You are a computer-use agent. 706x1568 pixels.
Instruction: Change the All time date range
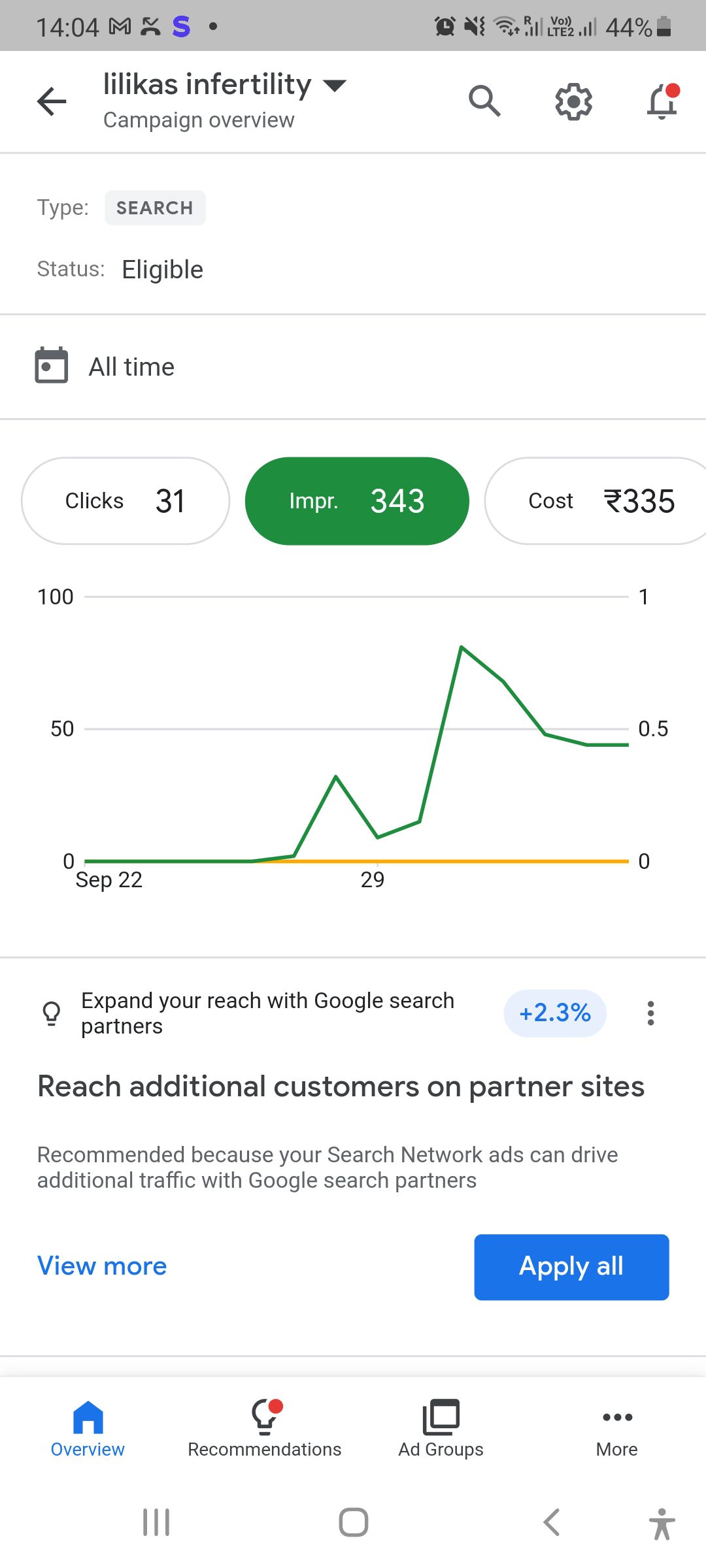tap(131, 367)
